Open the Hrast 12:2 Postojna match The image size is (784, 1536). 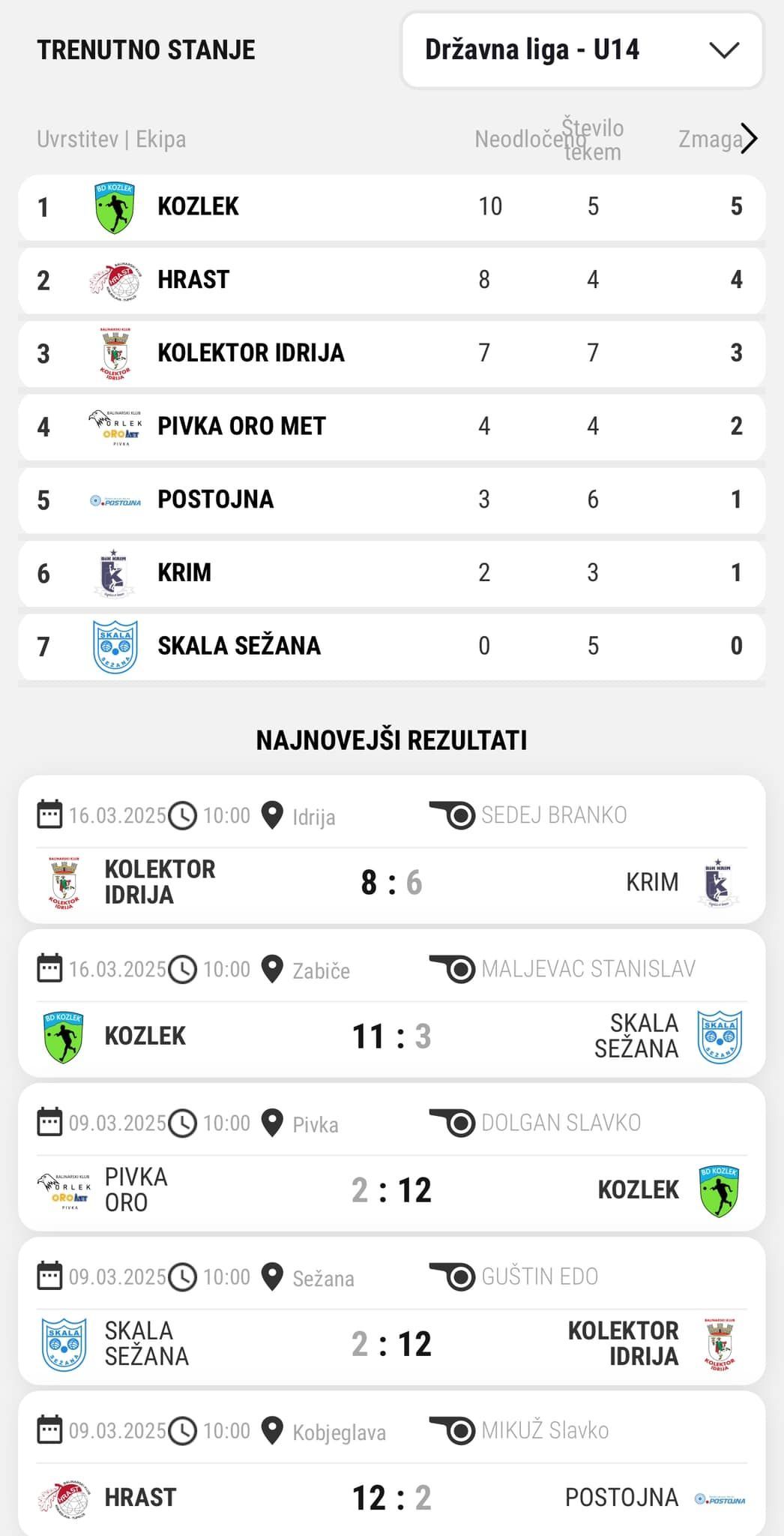[x=392, y=1464]
